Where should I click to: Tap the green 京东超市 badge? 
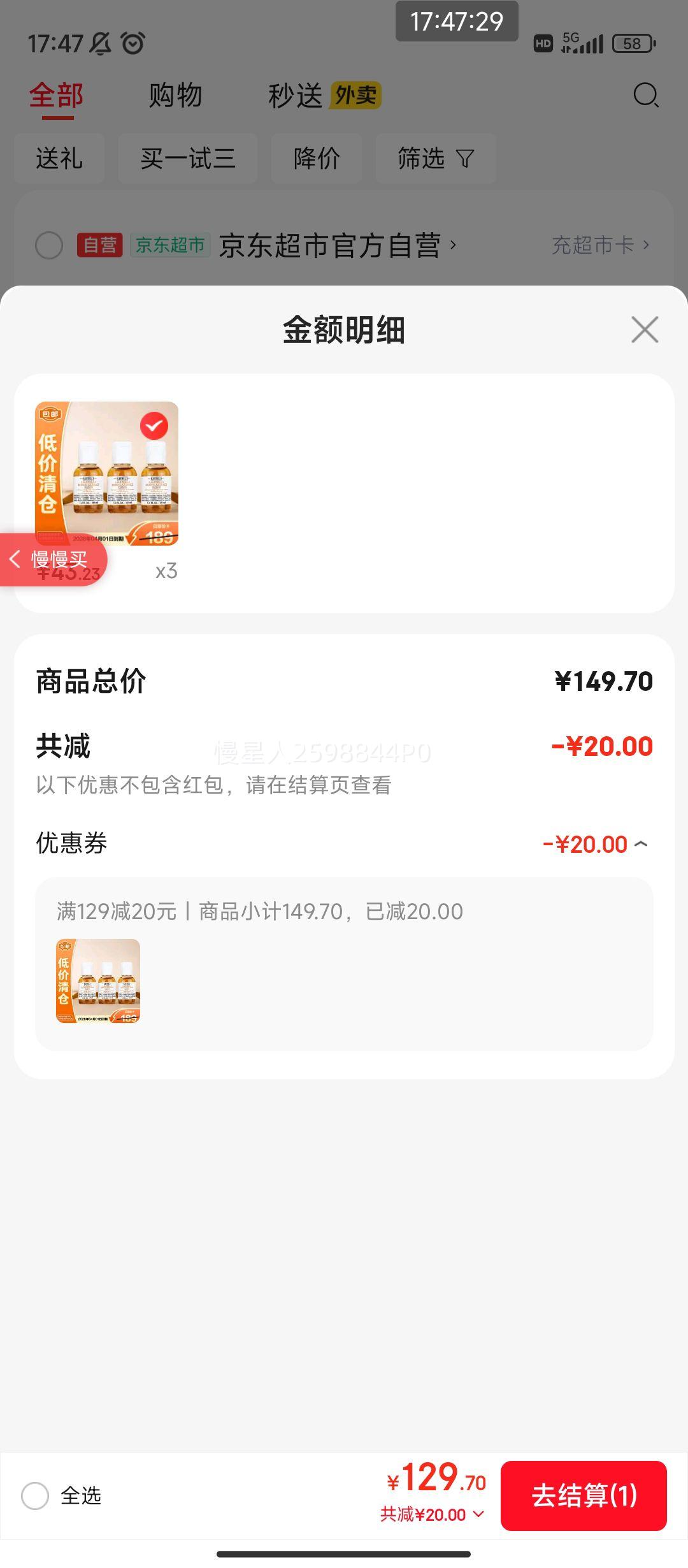(x=170, y=244)
